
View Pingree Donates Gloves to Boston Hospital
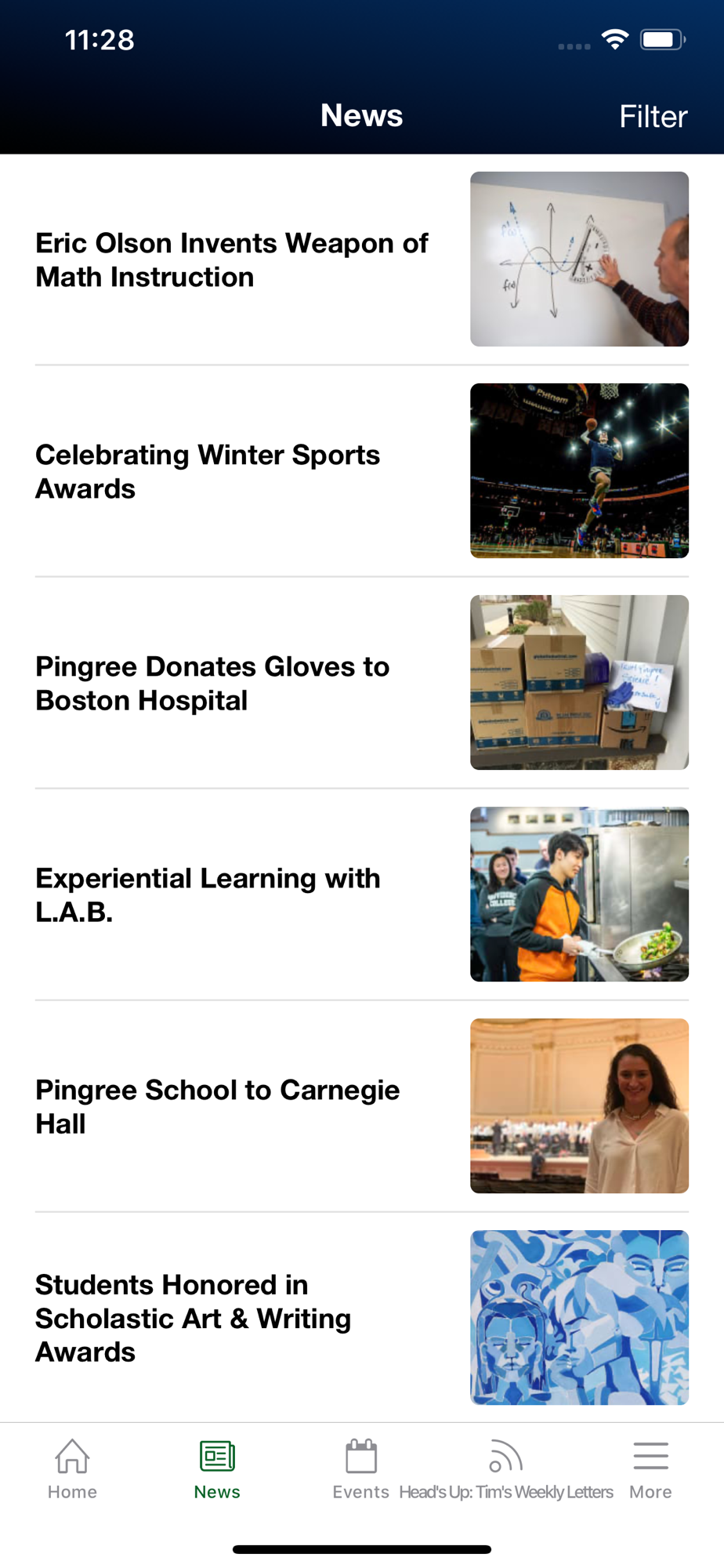pos(213,684)
